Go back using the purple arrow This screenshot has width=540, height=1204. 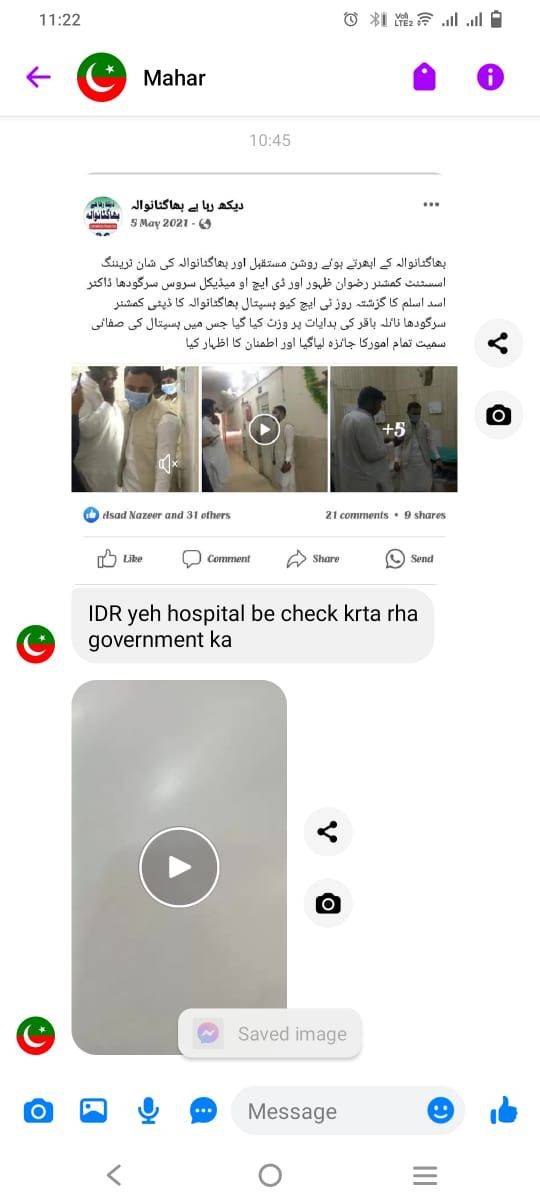point(38,77)
